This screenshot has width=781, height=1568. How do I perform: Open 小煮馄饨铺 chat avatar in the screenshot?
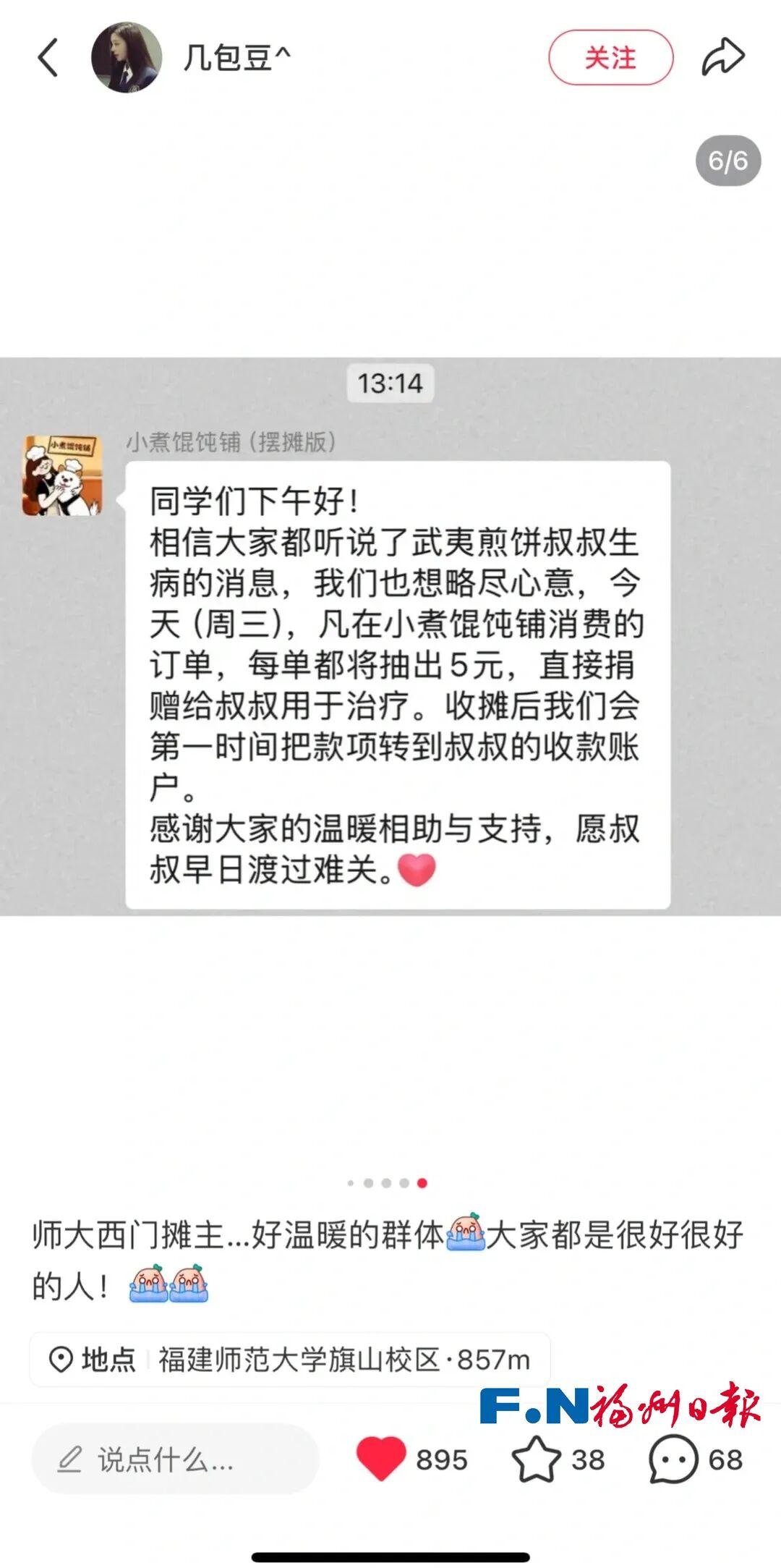(61, 475)
